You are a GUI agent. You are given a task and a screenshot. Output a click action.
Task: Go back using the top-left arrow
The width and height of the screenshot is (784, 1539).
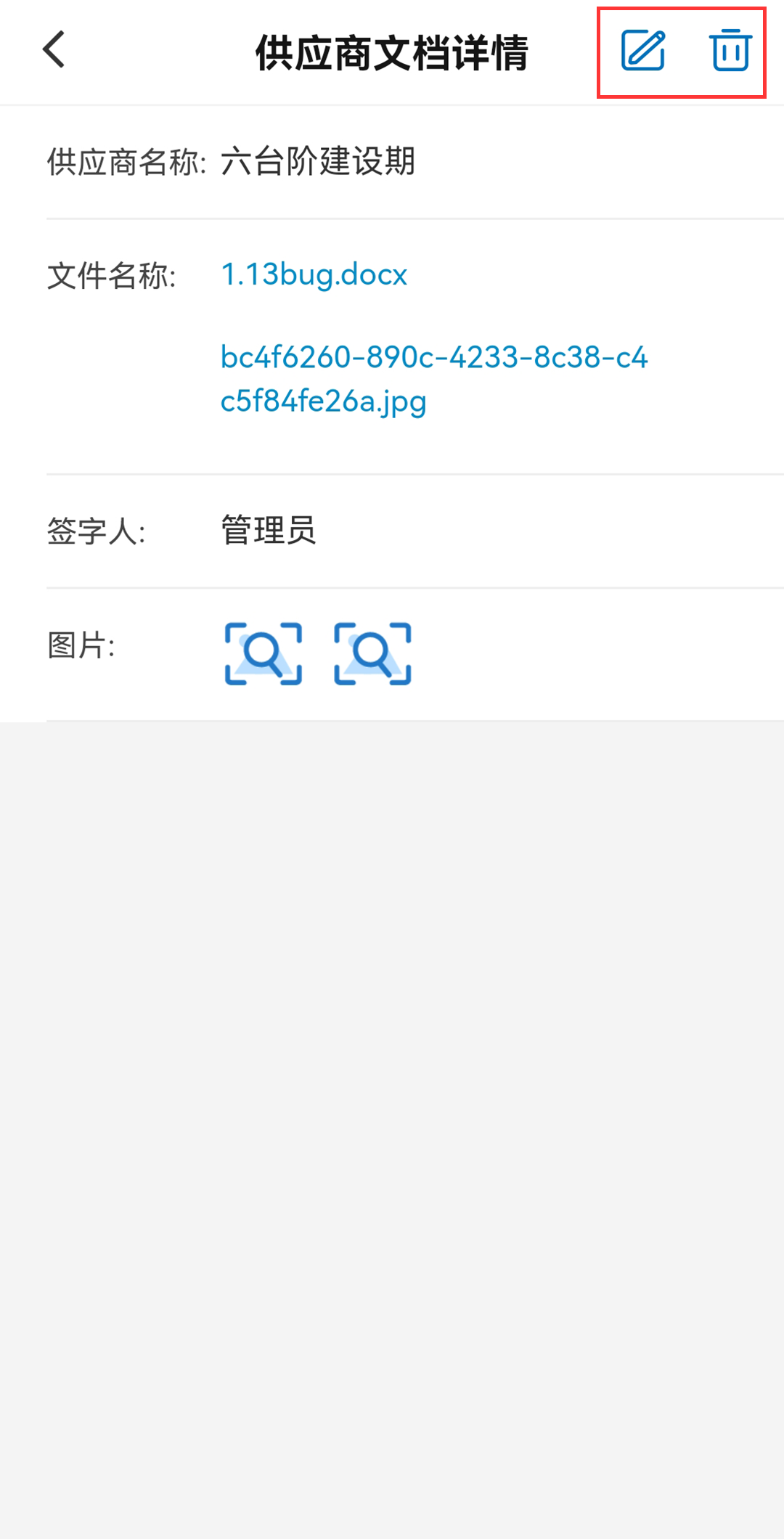(54, 50)
